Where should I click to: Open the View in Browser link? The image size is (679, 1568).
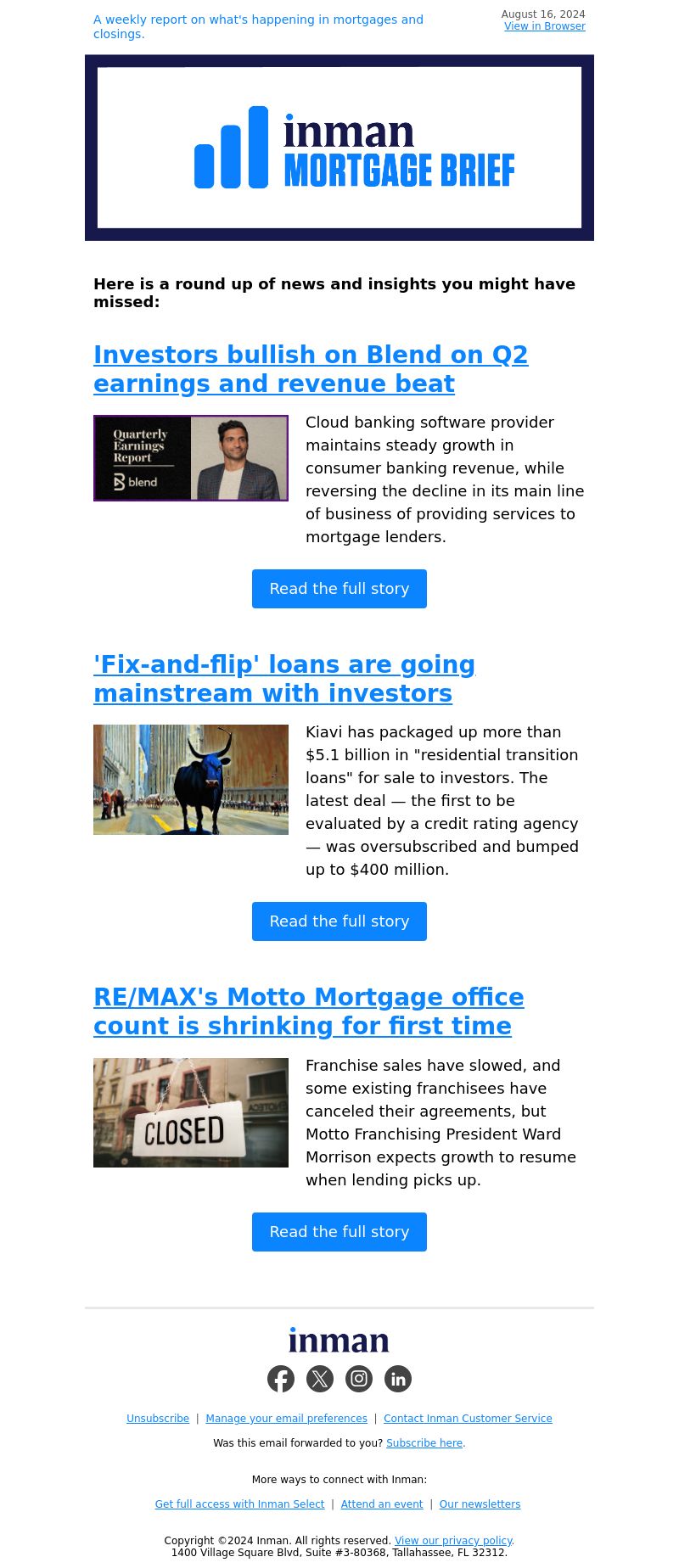coord(544,26)
